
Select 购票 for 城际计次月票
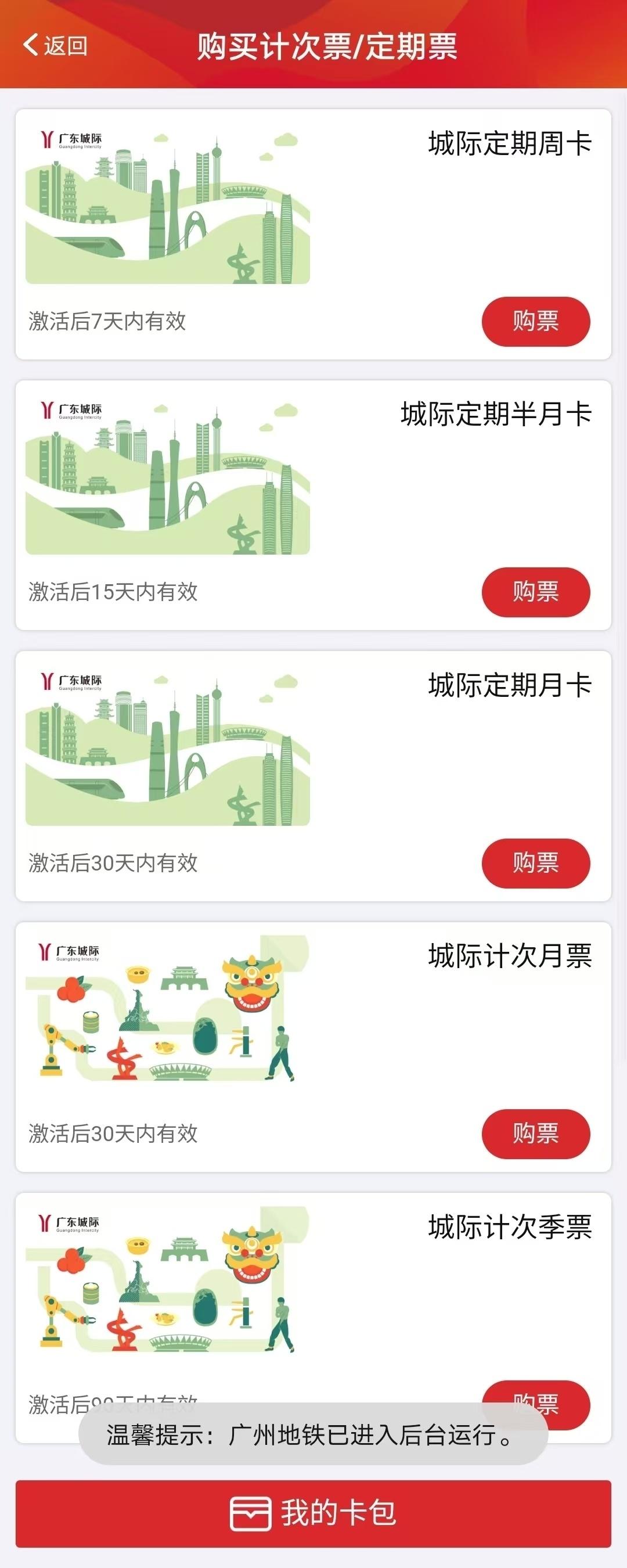click(x=536, y=1134)
